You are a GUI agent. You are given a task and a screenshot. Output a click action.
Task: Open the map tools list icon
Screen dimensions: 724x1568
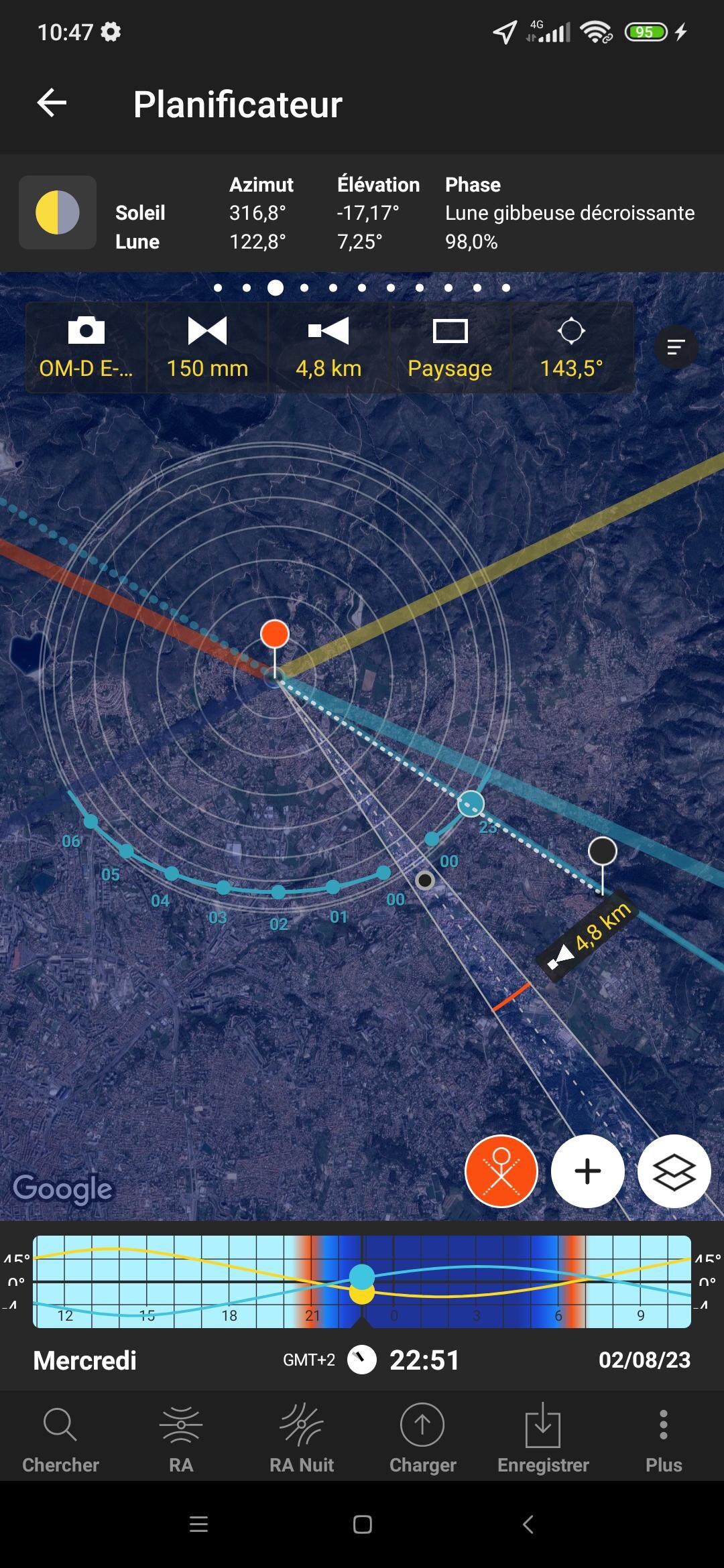[x=676, y=347]
